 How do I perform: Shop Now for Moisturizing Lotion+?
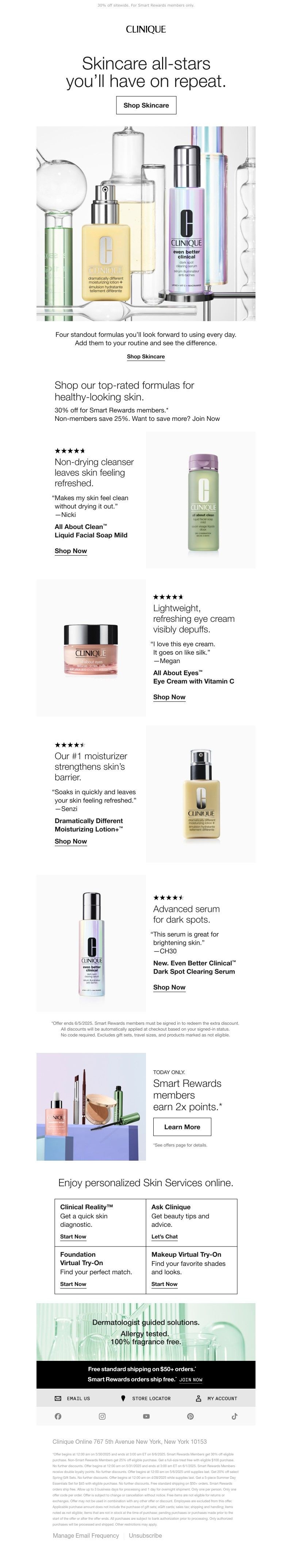point(70,841)
